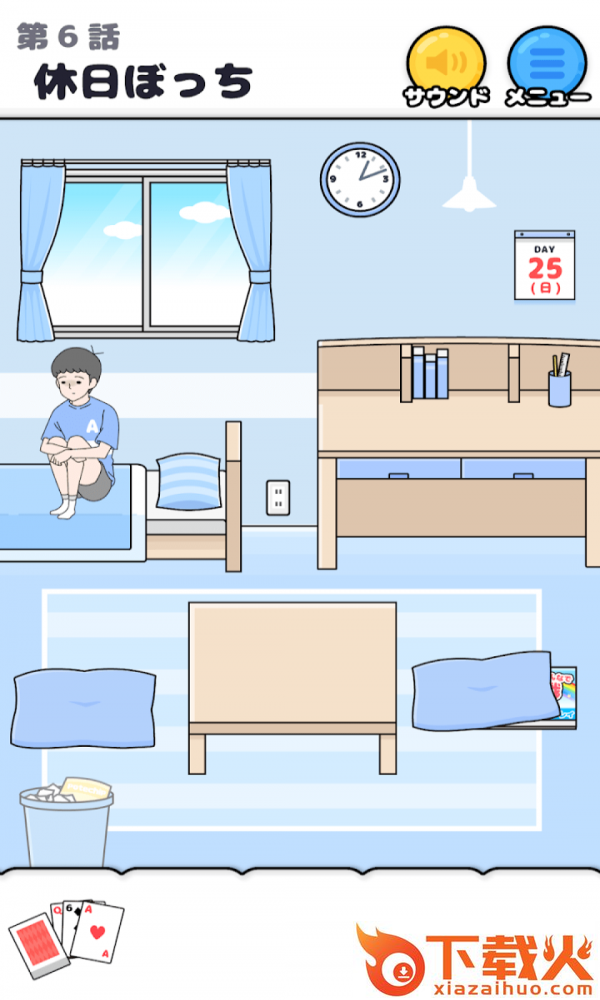Select the playing cards in the inventory
This screenshot has height=1000, width=600.
point(66,934)
